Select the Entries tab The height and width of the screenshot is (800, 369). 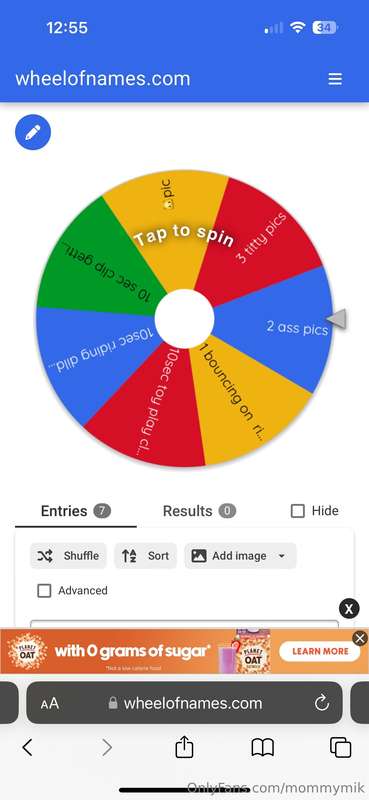(x=76, y=511)
